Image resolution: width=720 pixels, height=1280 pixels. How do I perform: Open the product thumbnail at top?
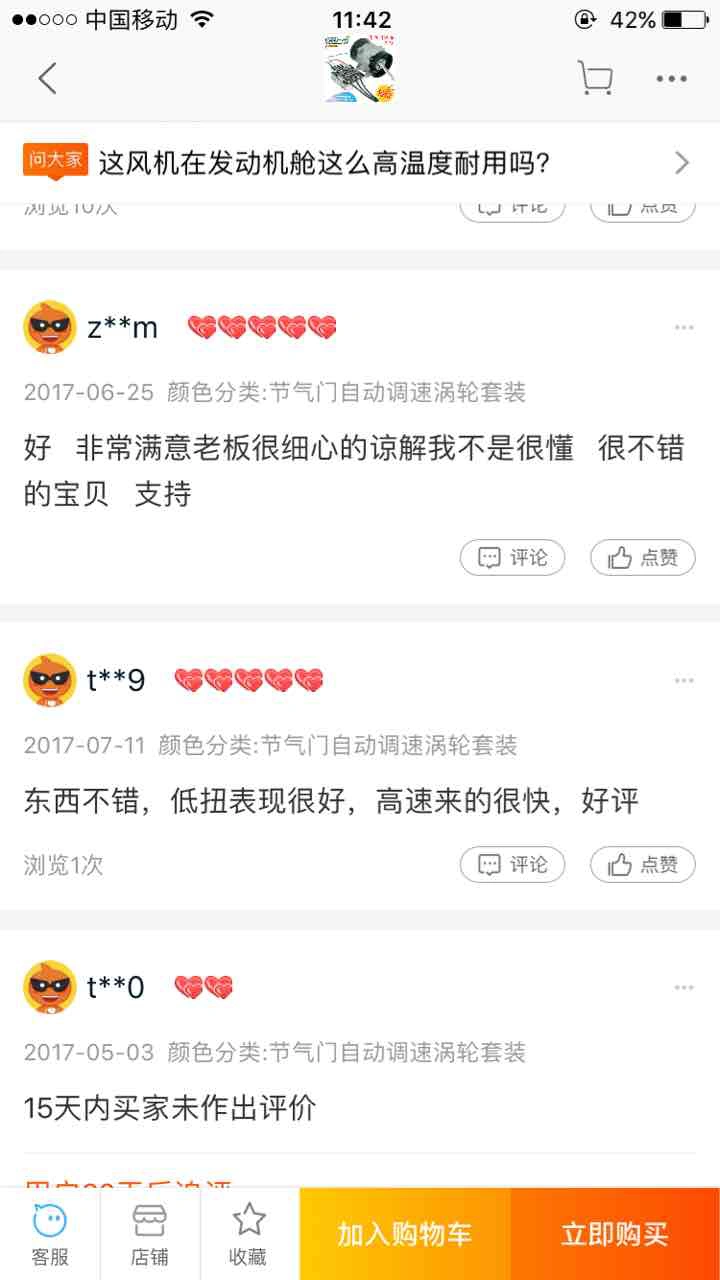pyautogui.click(x=360, y=70)
